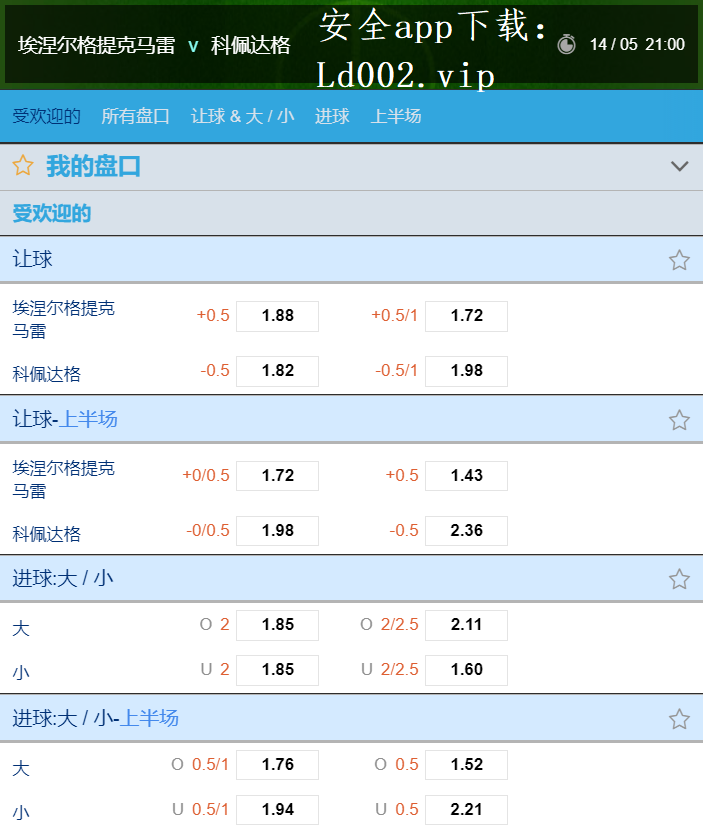
Task: Favorite the 让球 market with its star
Action: 679,260
